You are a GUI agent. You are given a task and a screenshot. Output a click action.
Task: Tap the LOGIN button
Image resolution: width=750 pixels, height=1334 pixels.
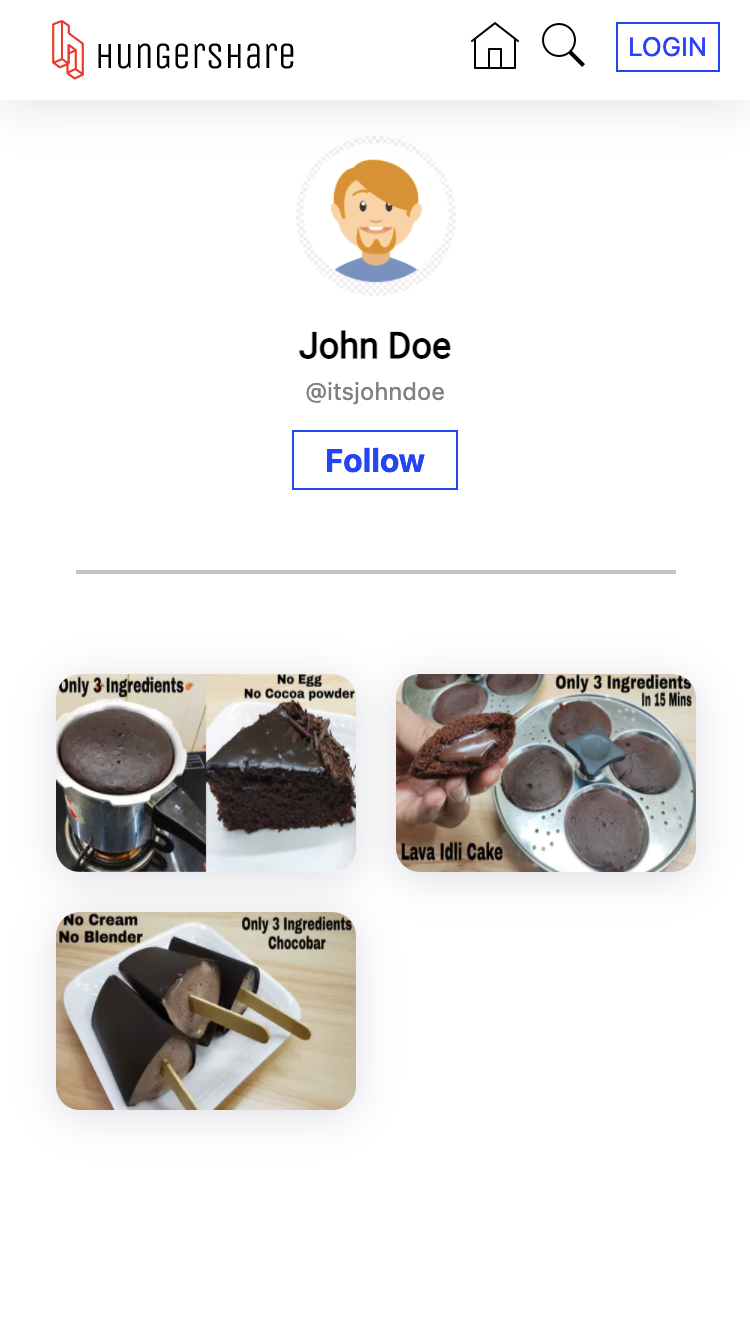point(667,47)
